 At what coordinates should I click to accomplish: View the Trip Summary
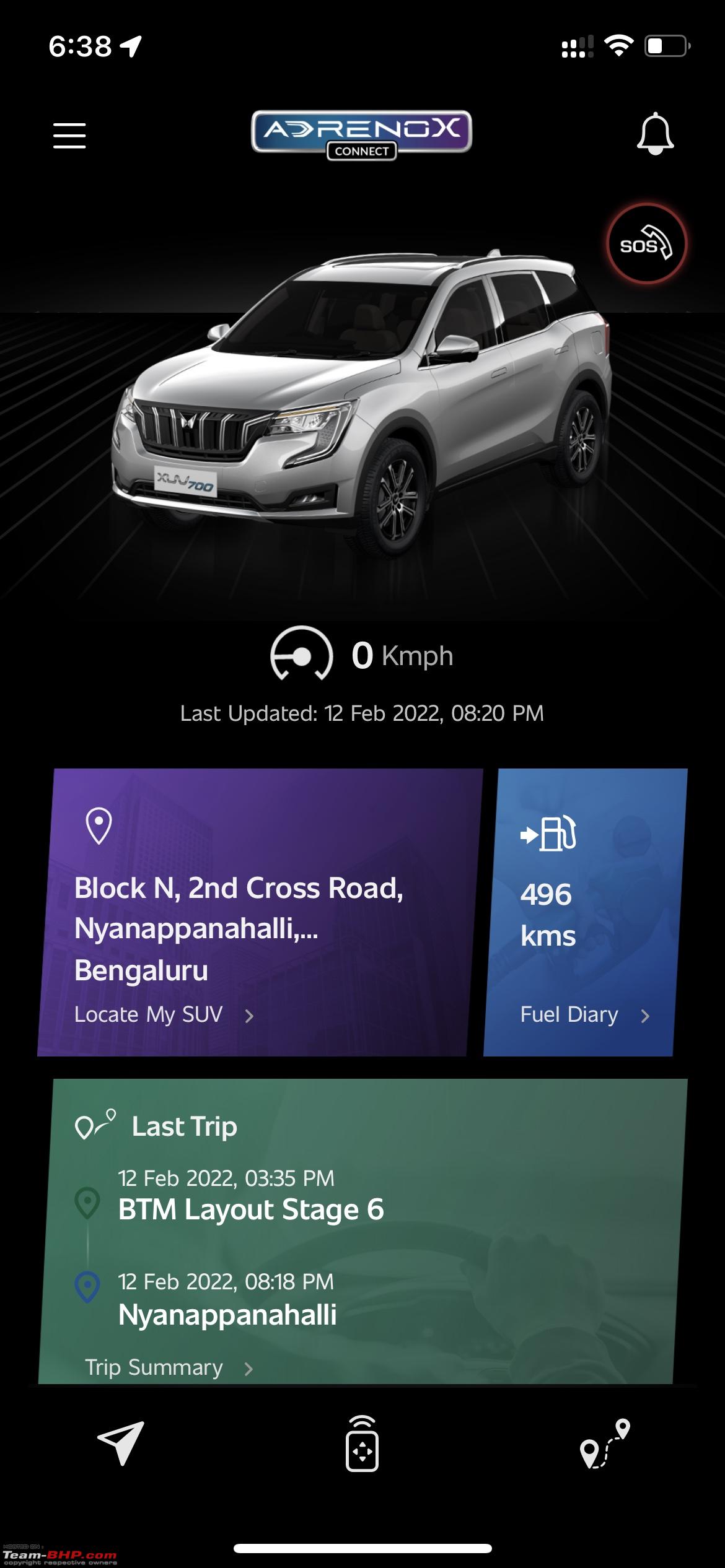(169, 1367)
